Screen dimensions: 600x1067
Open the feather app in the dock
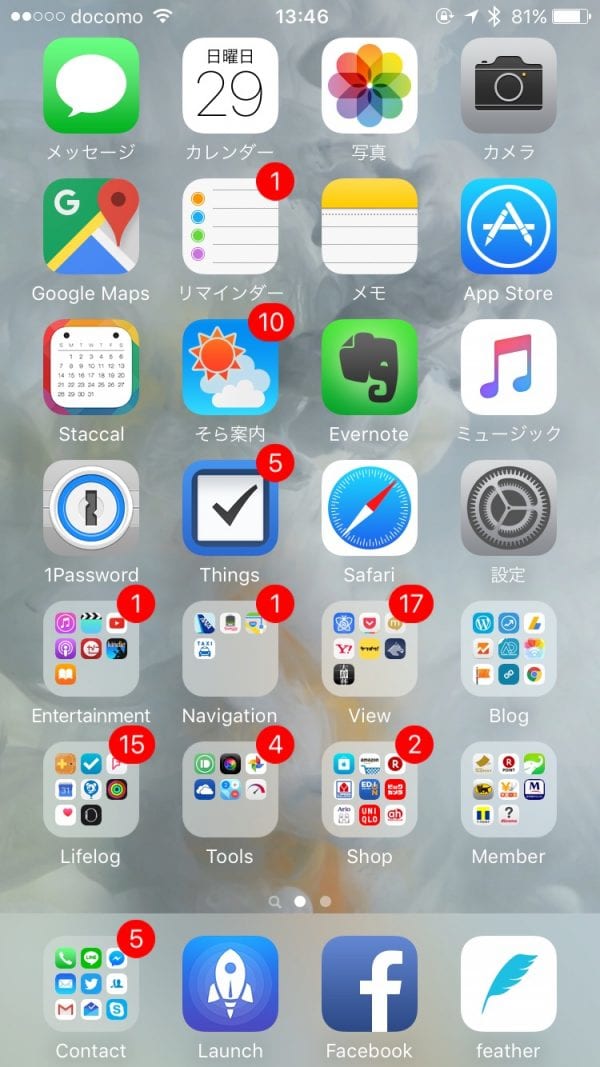click(508, 984)
